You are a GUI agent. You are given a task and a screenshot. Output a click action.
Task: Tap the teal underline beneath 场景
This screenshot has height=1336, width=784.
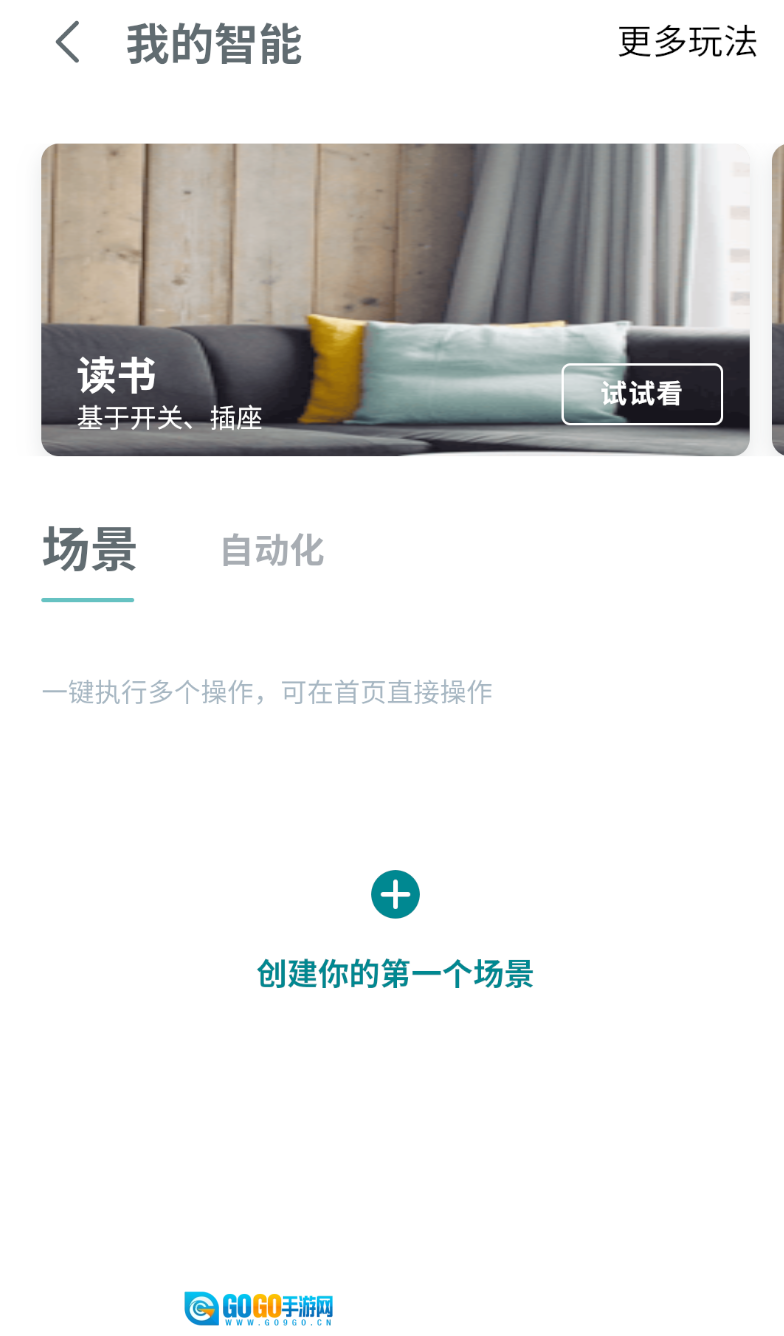(x=87, y=600)
